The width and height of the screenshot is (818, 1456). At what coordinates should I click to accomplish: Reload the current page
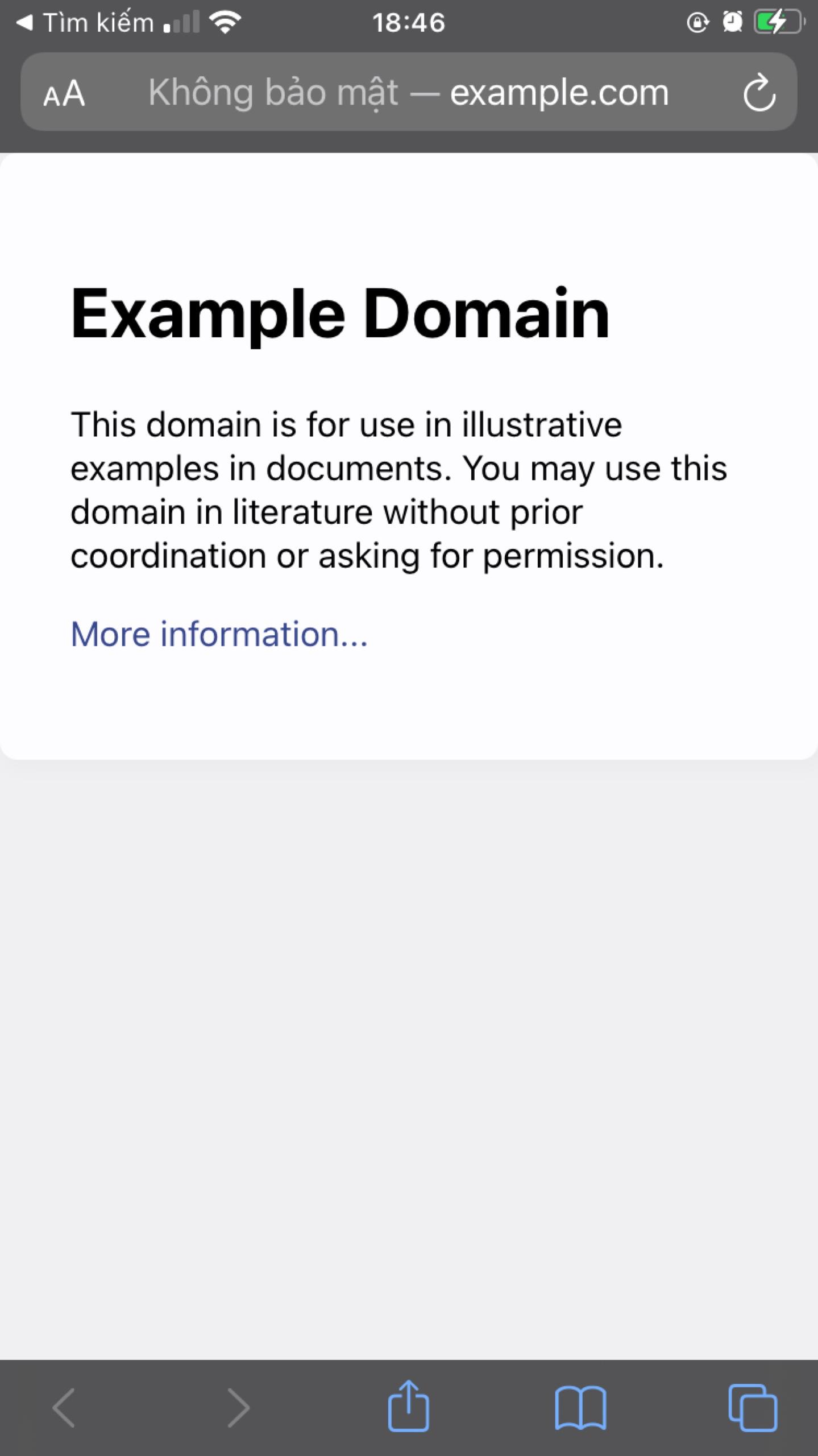[x=759, y=93]
